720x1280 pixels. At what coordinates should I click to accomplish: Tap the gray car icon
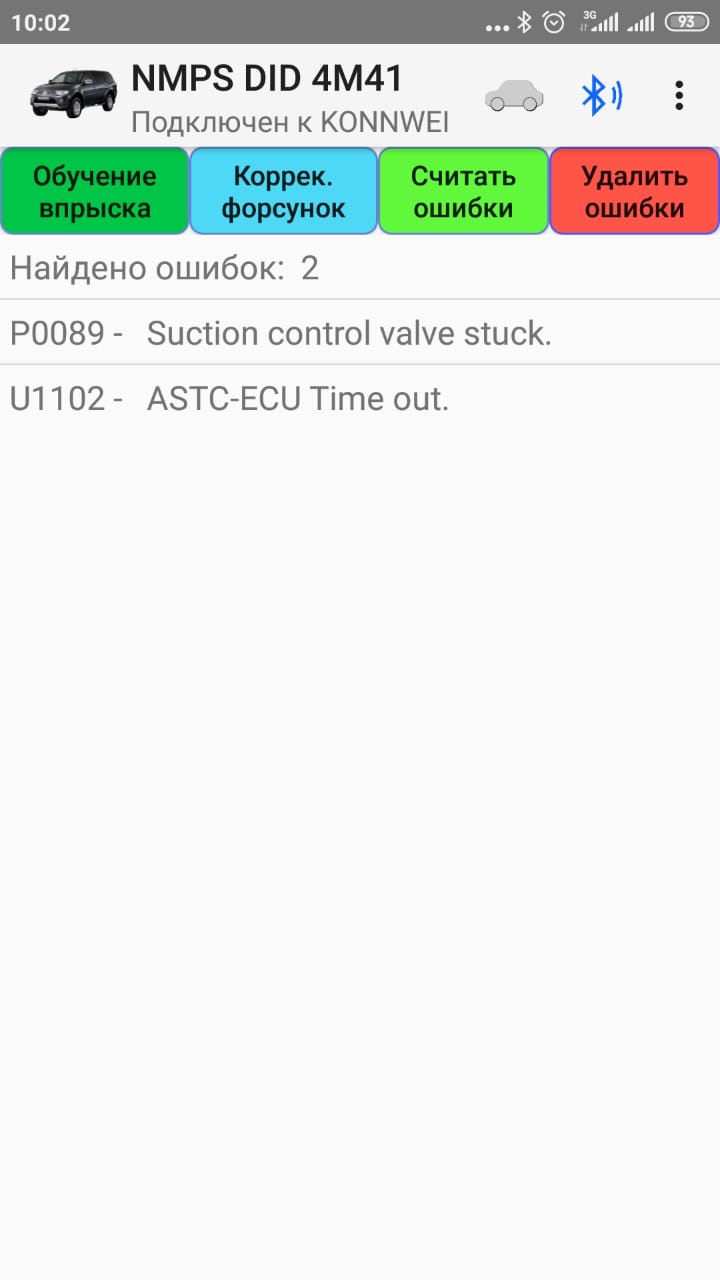tap(514, 96)
